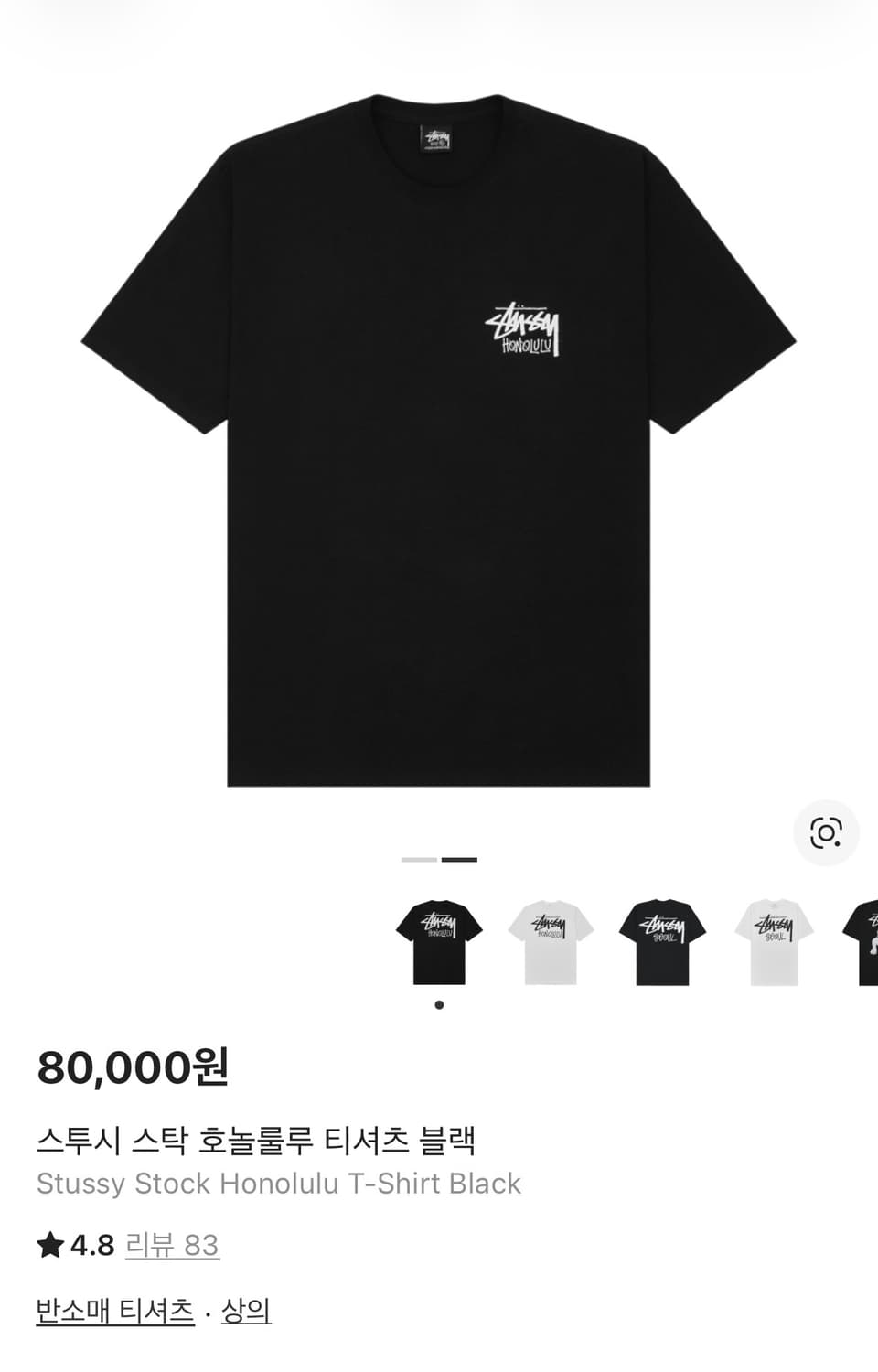Click the black star rating icon
The height and width of the screenshot is (1372, 878).
(x=50, y=1242)
